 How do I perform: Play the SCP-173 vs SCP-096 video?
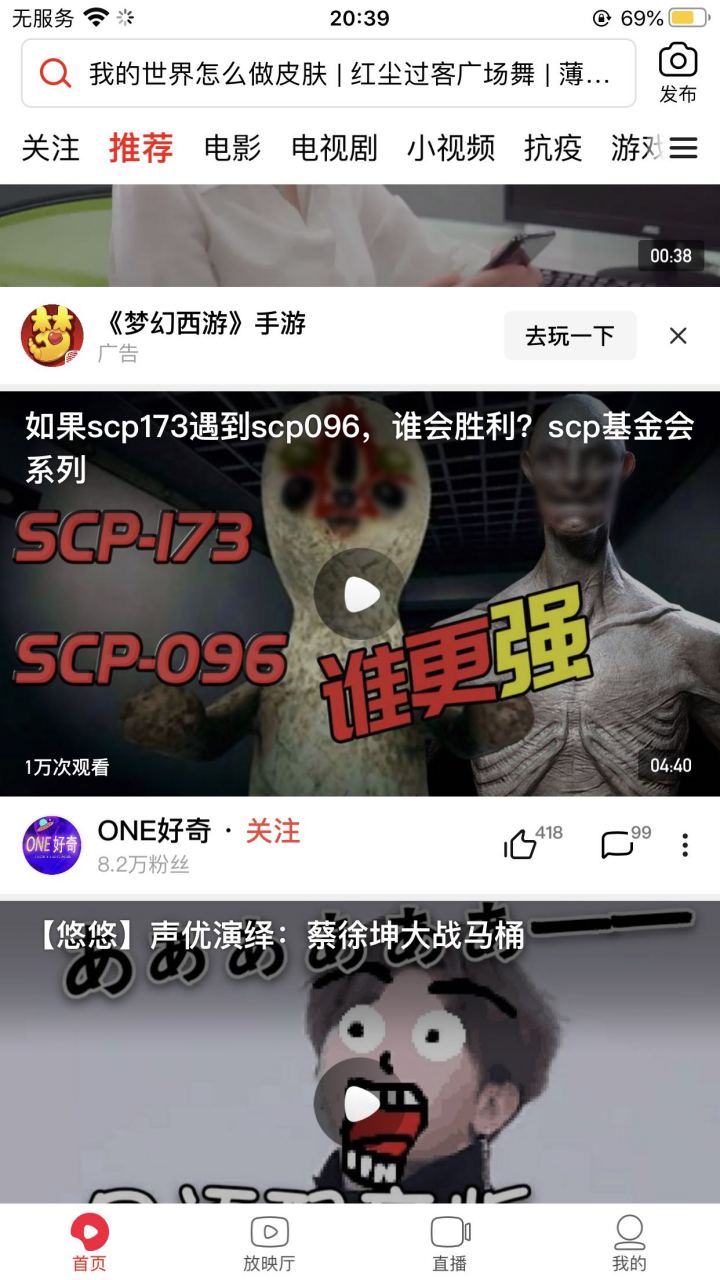pyautogui.click(x=360, y=592)
